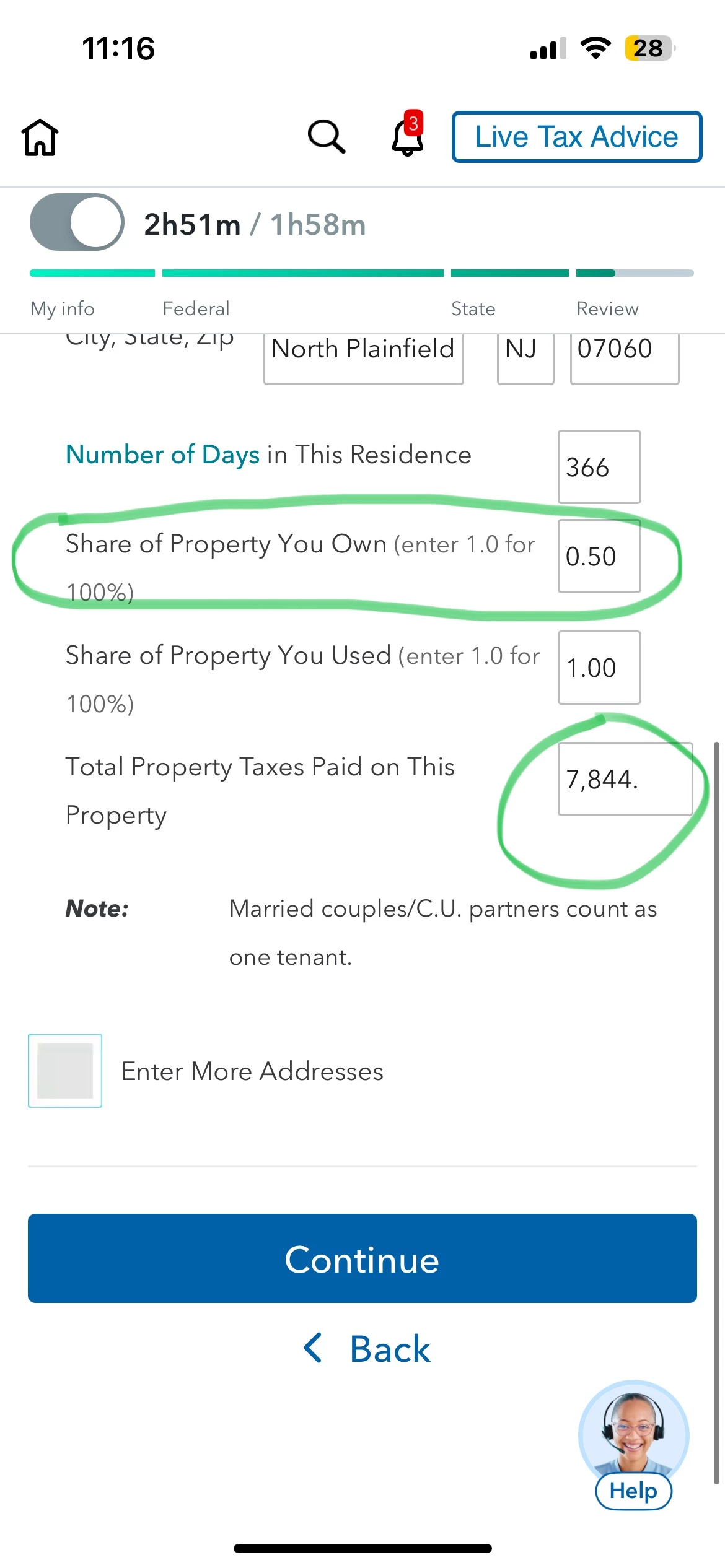
Task: Edit the state field NJ
Action: click(x=525, y=356)
